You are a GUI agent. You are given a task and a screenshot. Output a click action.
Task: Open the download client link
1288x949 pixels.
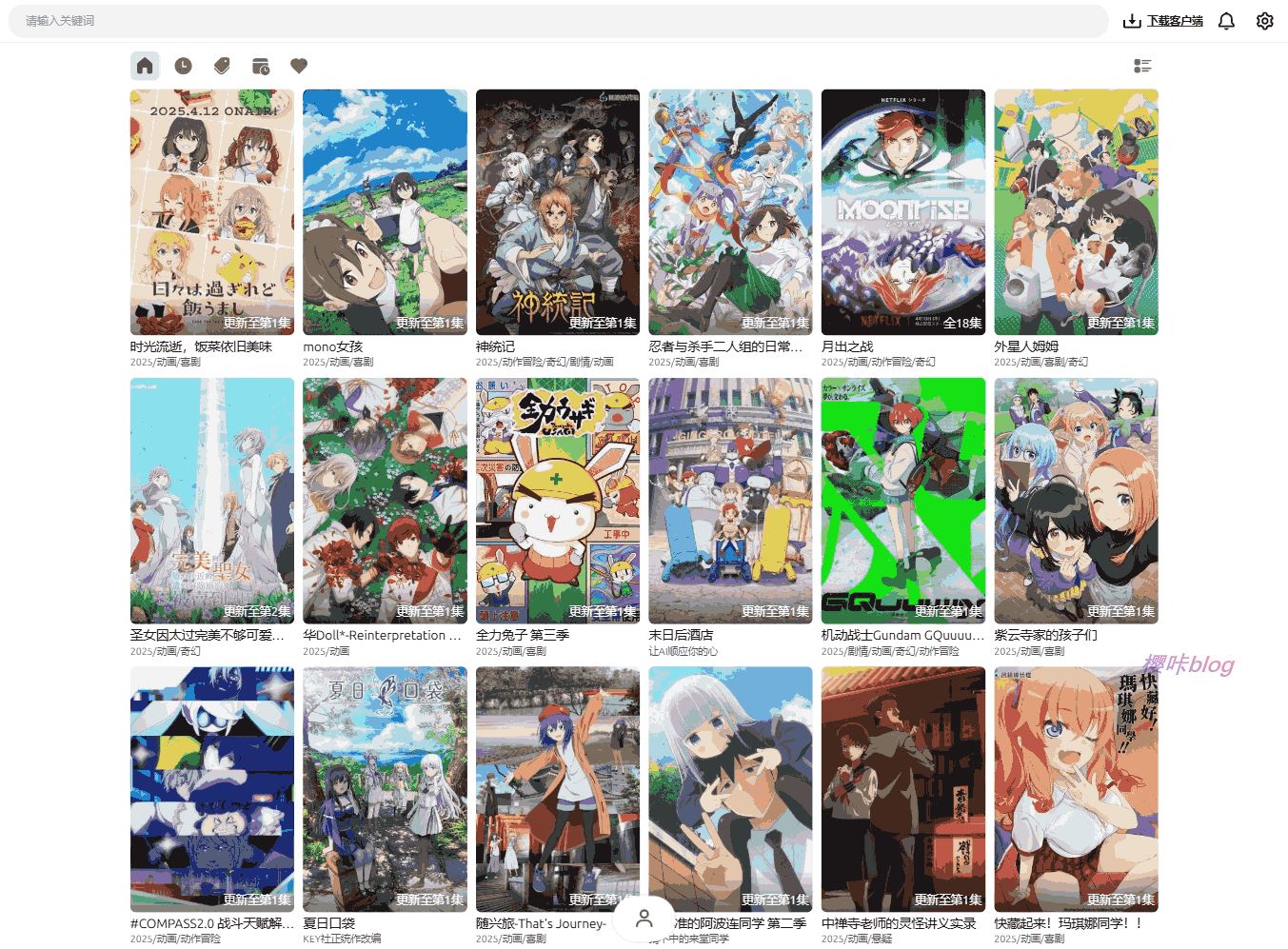[x=1163, y=21]
